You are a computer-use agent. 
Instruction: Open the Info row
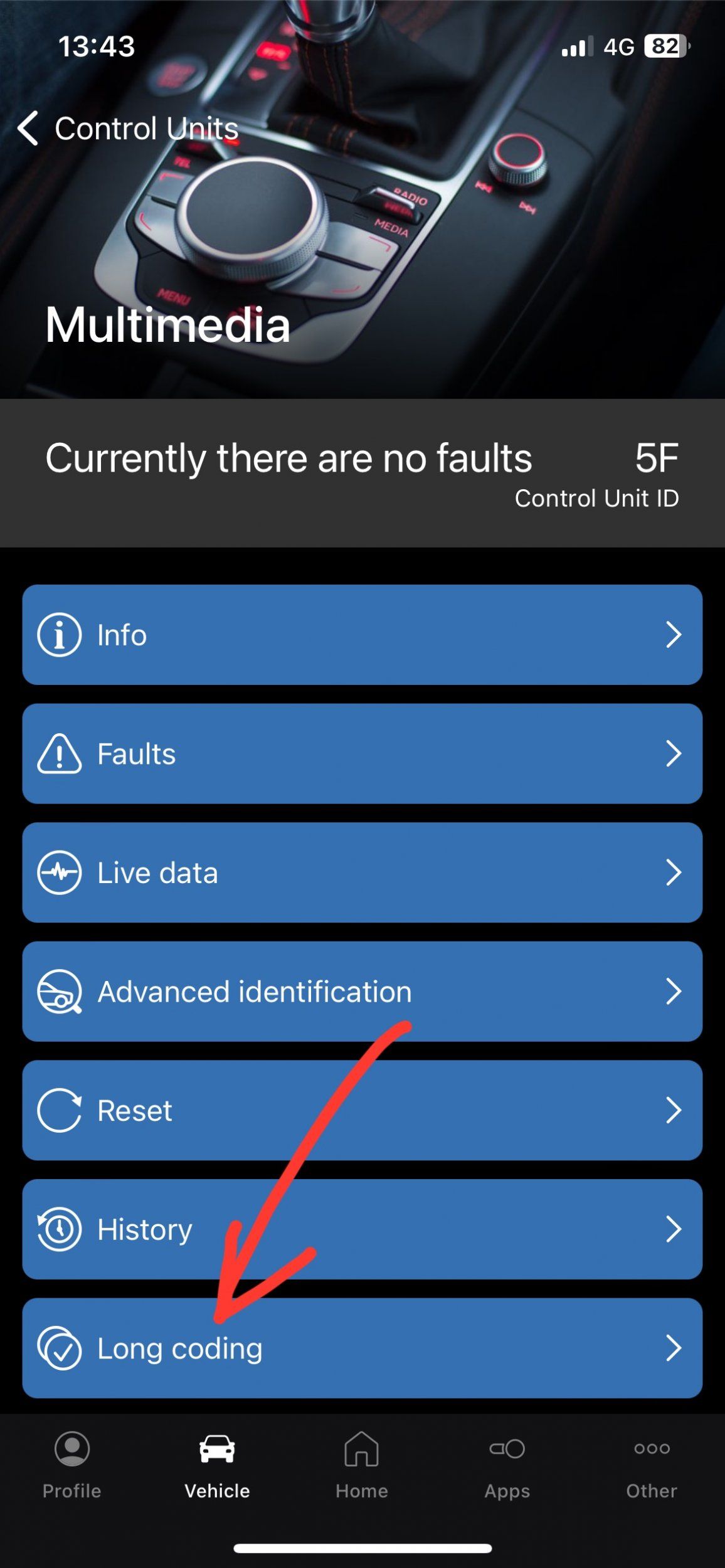(x=362, y=635)
